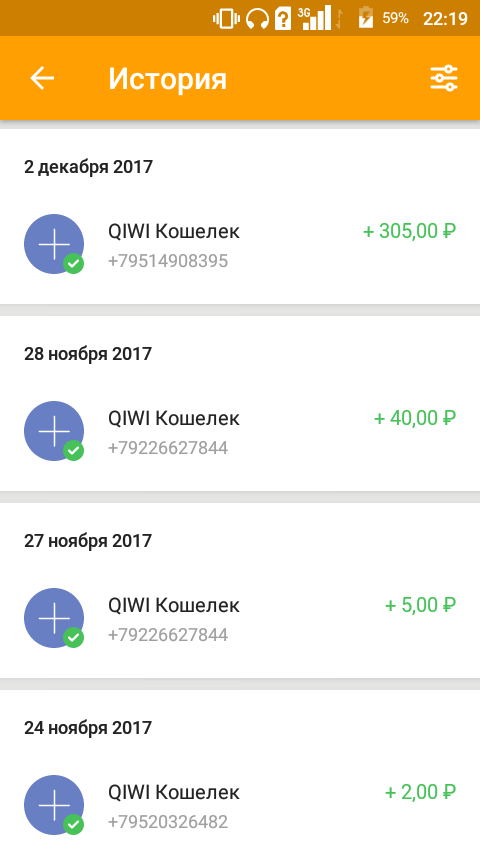Open the history filter settings icon

coord(443,78)
